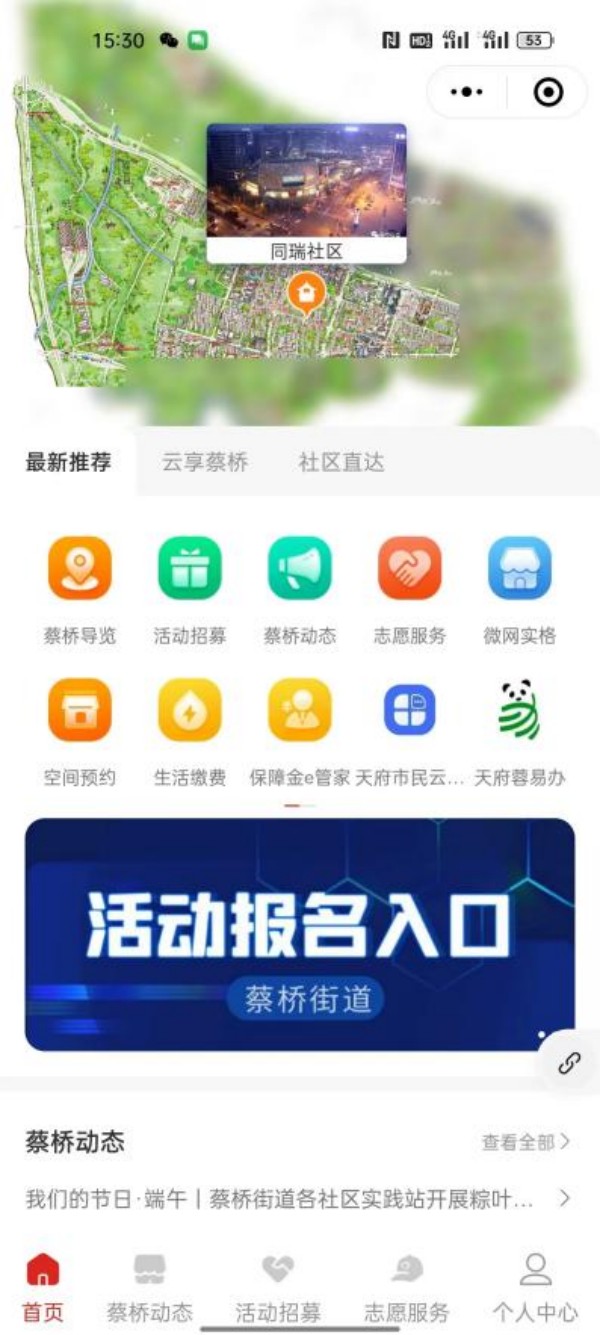Viewport: 600px width, 1335px height.
Task: Select the orange home marker on map
Action: (305, 294)
